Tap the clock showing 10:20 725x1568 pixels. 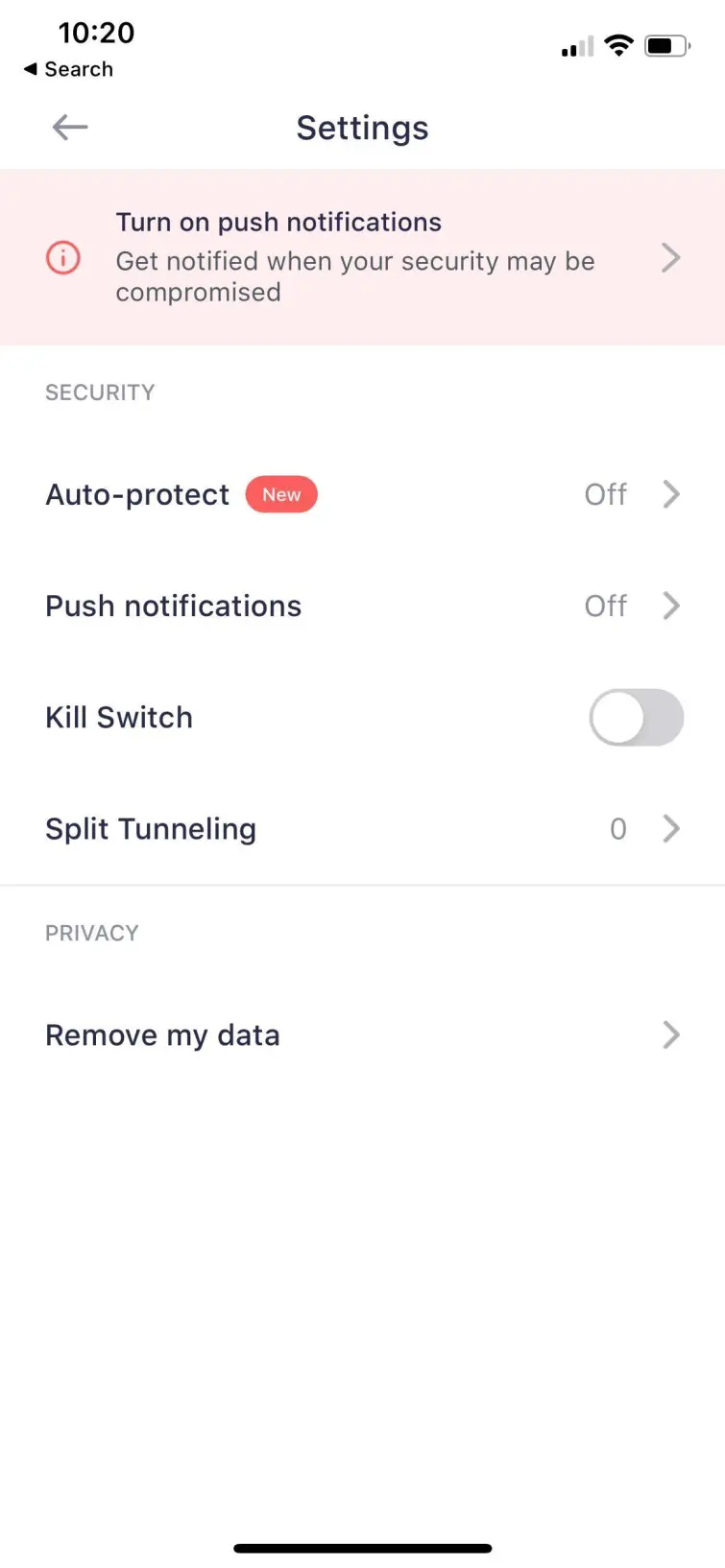96,32
